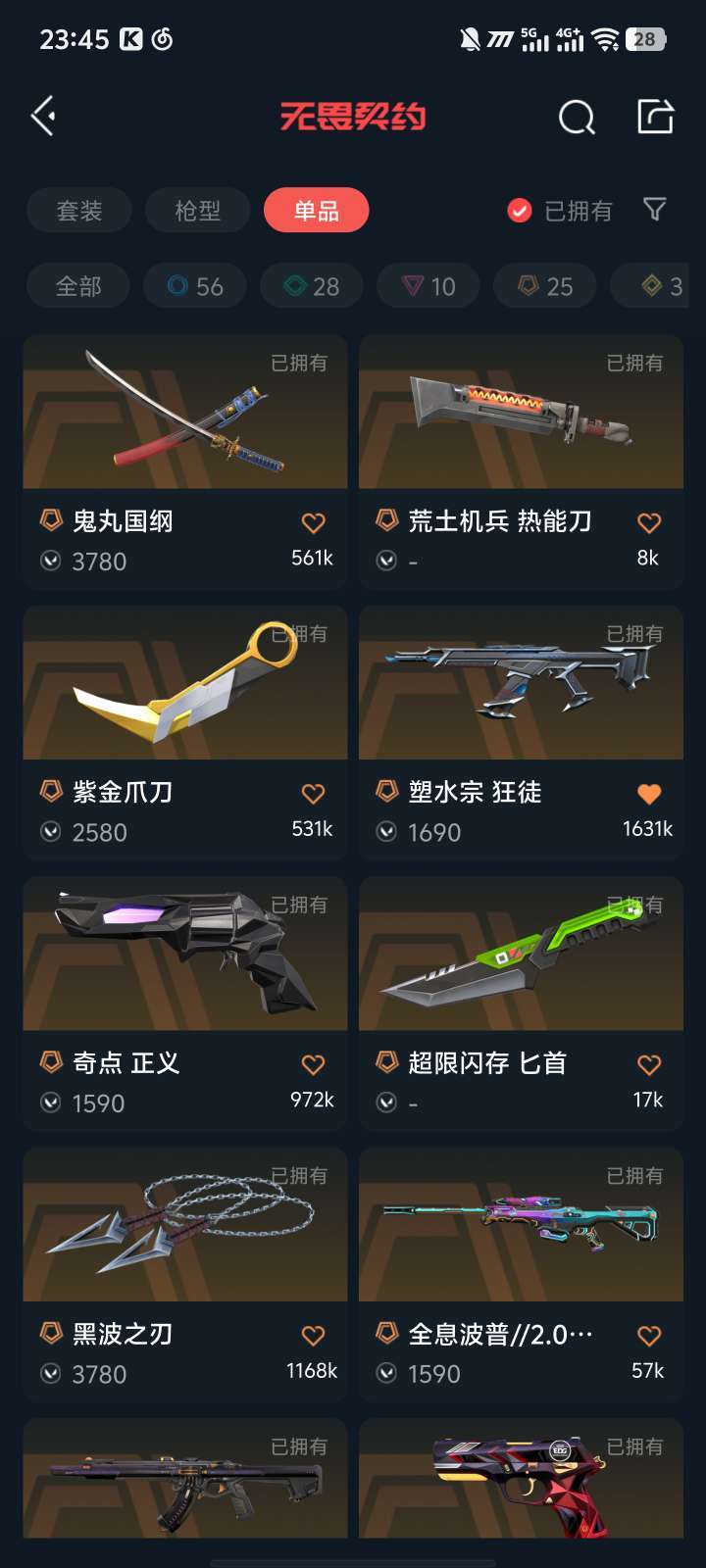This screenshot has width=706, height=1568.
Task: Open the 鬼丸国纲 skin card
Action: [x=185, y=462]
